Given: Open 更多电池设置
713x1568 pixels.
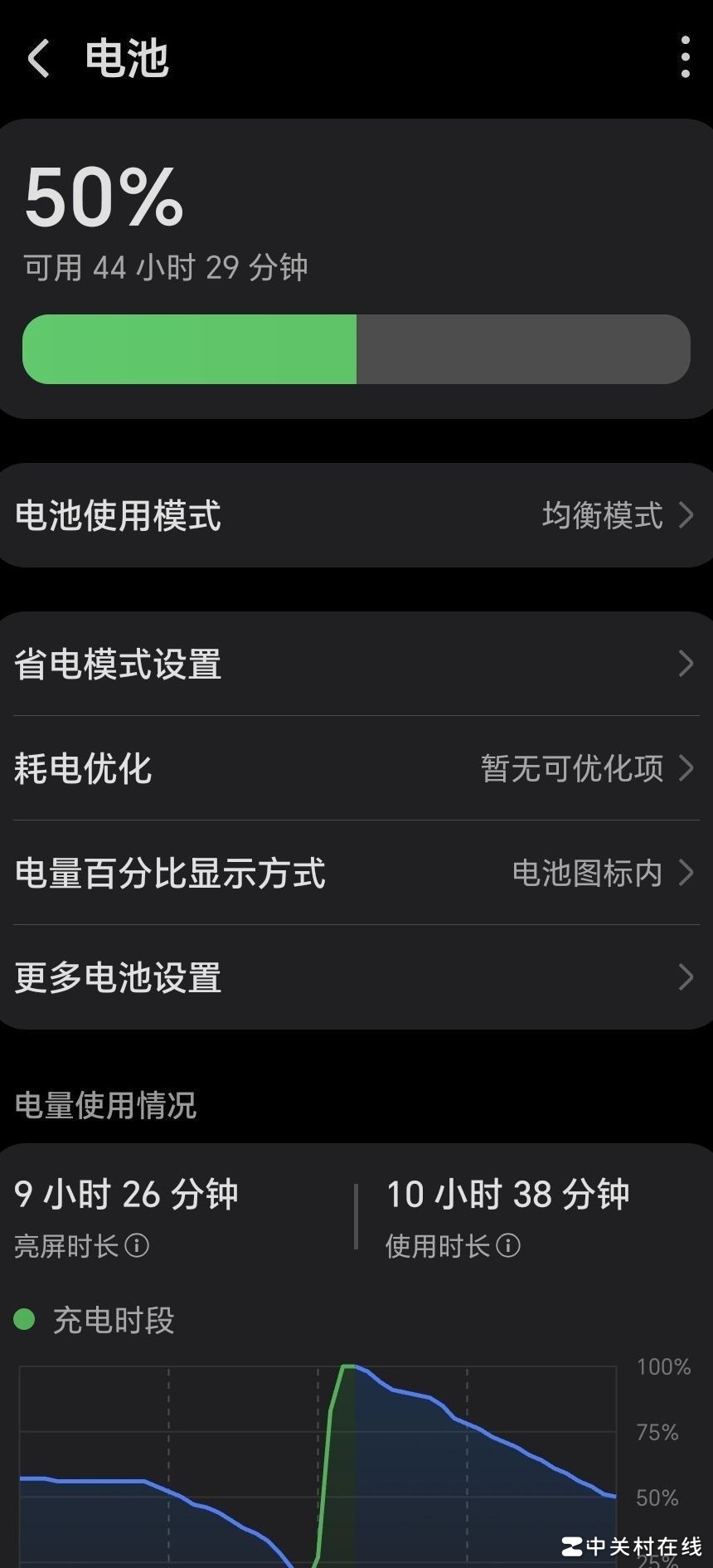Looking at the screenshot, I should (x=356, y=977).
